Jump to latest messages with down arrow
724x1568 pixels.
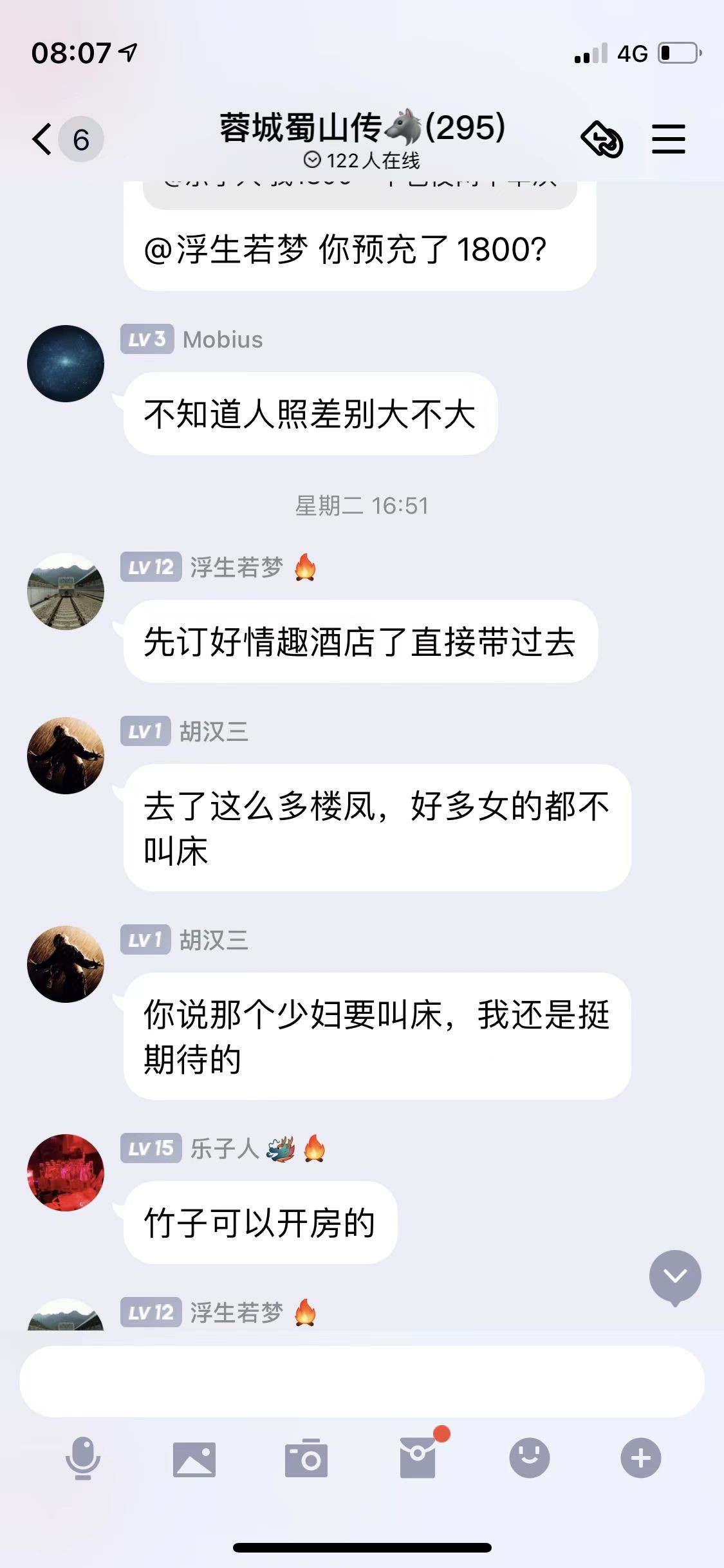pos(675,1276)
